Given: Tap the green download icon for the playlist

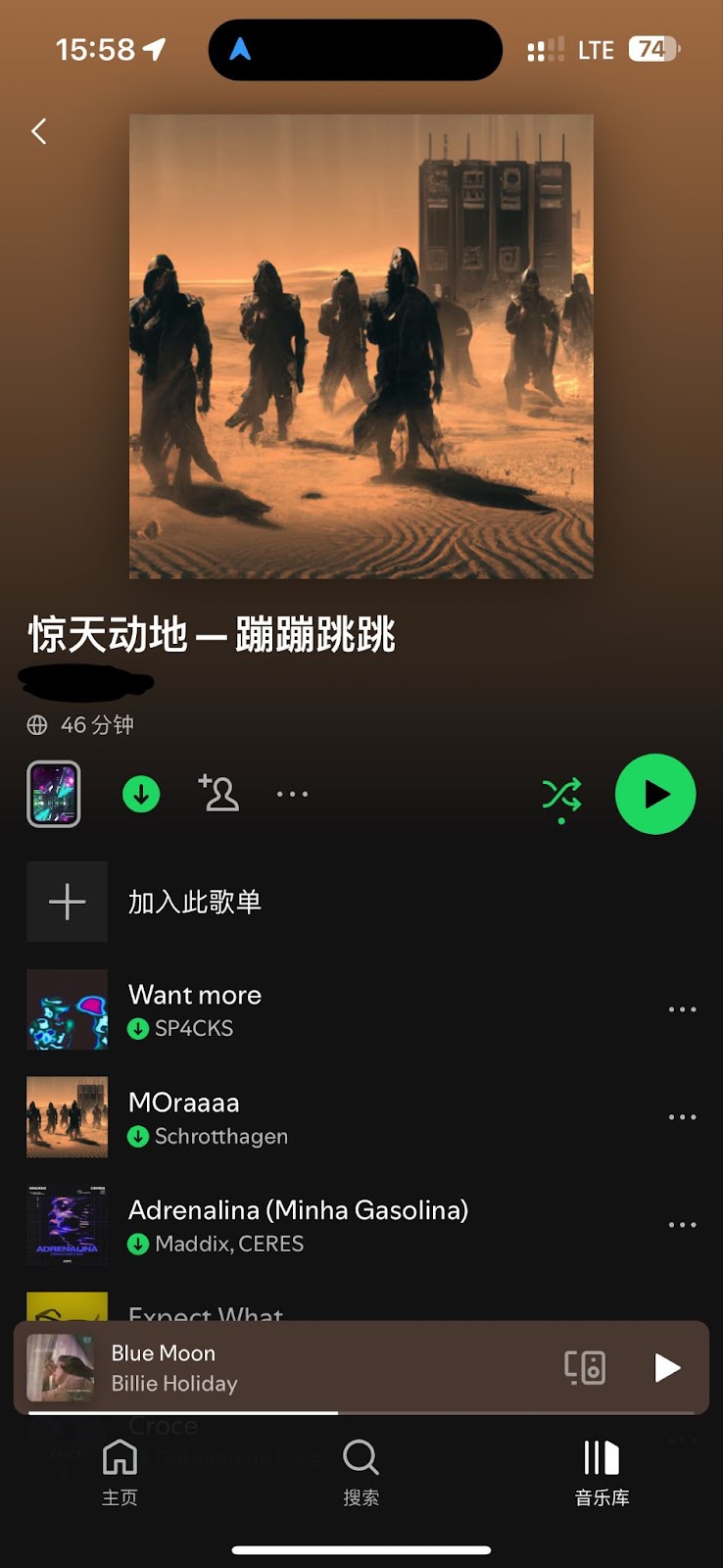Looking at the screenshot, I should tap(141, 794).
